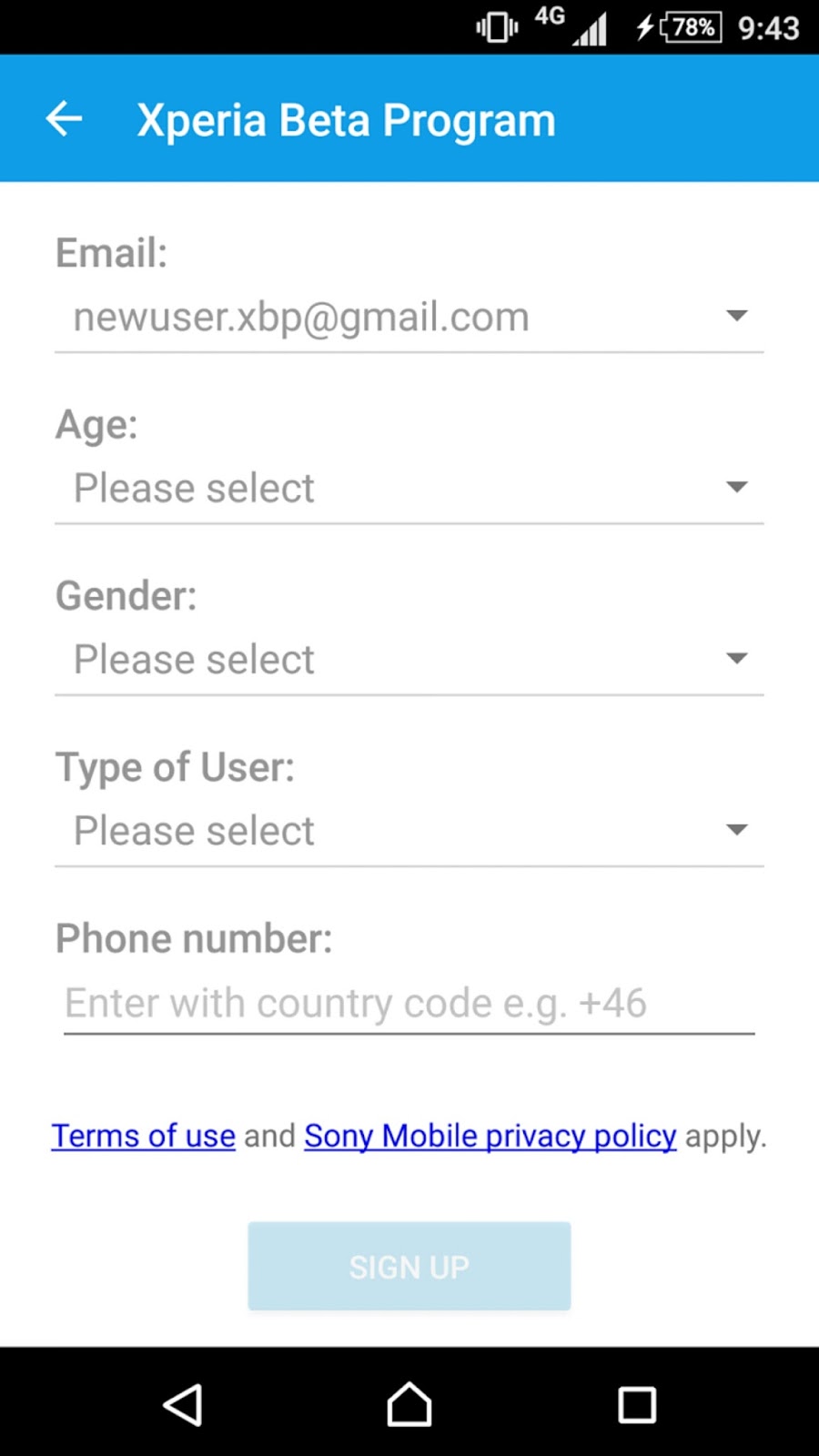The height and width of the screenshot is (1456, 819).
Task: Show recent apps
Action: coord(637,1404)
